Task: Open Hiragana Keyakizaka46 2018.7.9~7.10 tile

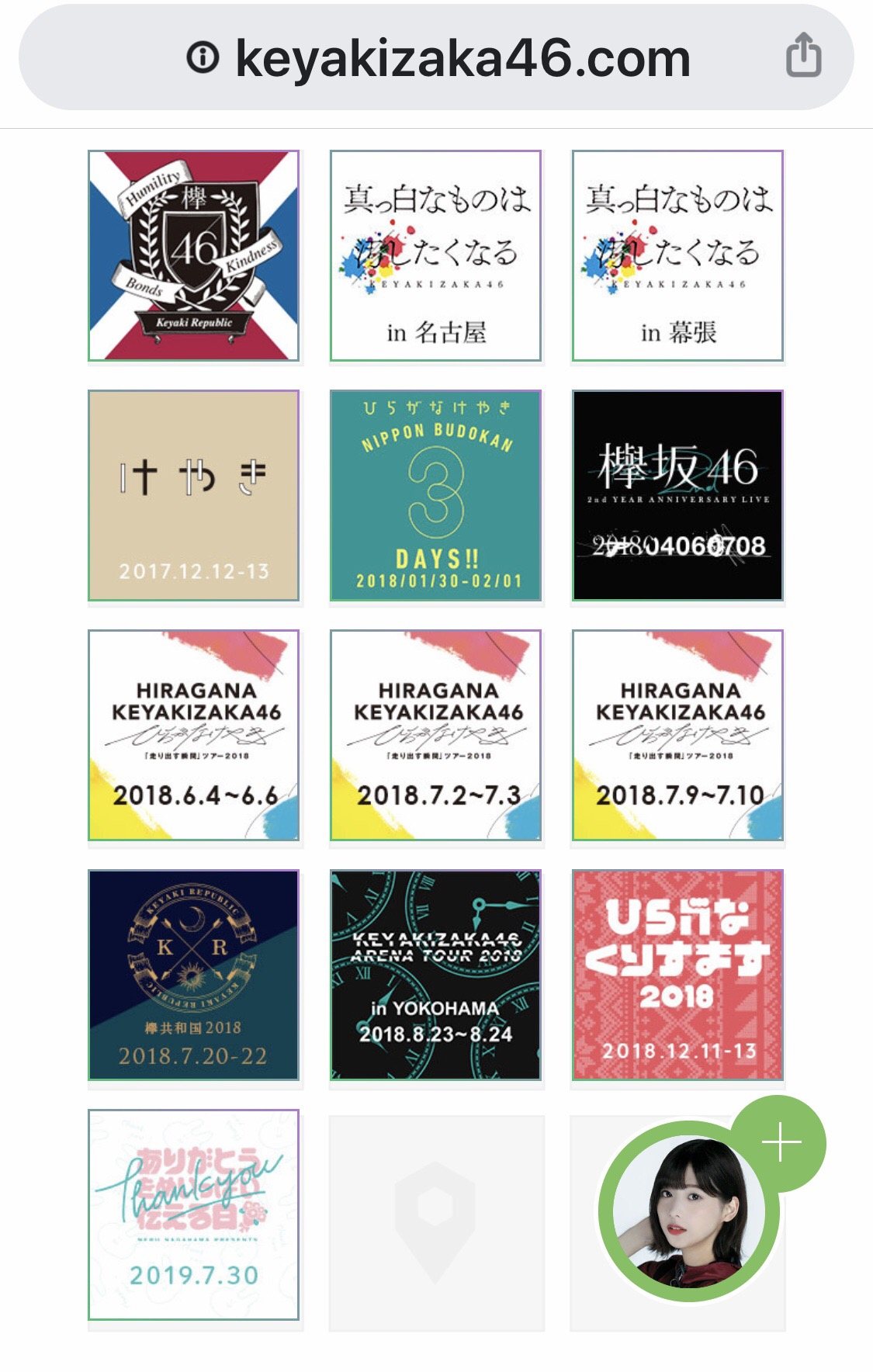Action: click(677, 735)
